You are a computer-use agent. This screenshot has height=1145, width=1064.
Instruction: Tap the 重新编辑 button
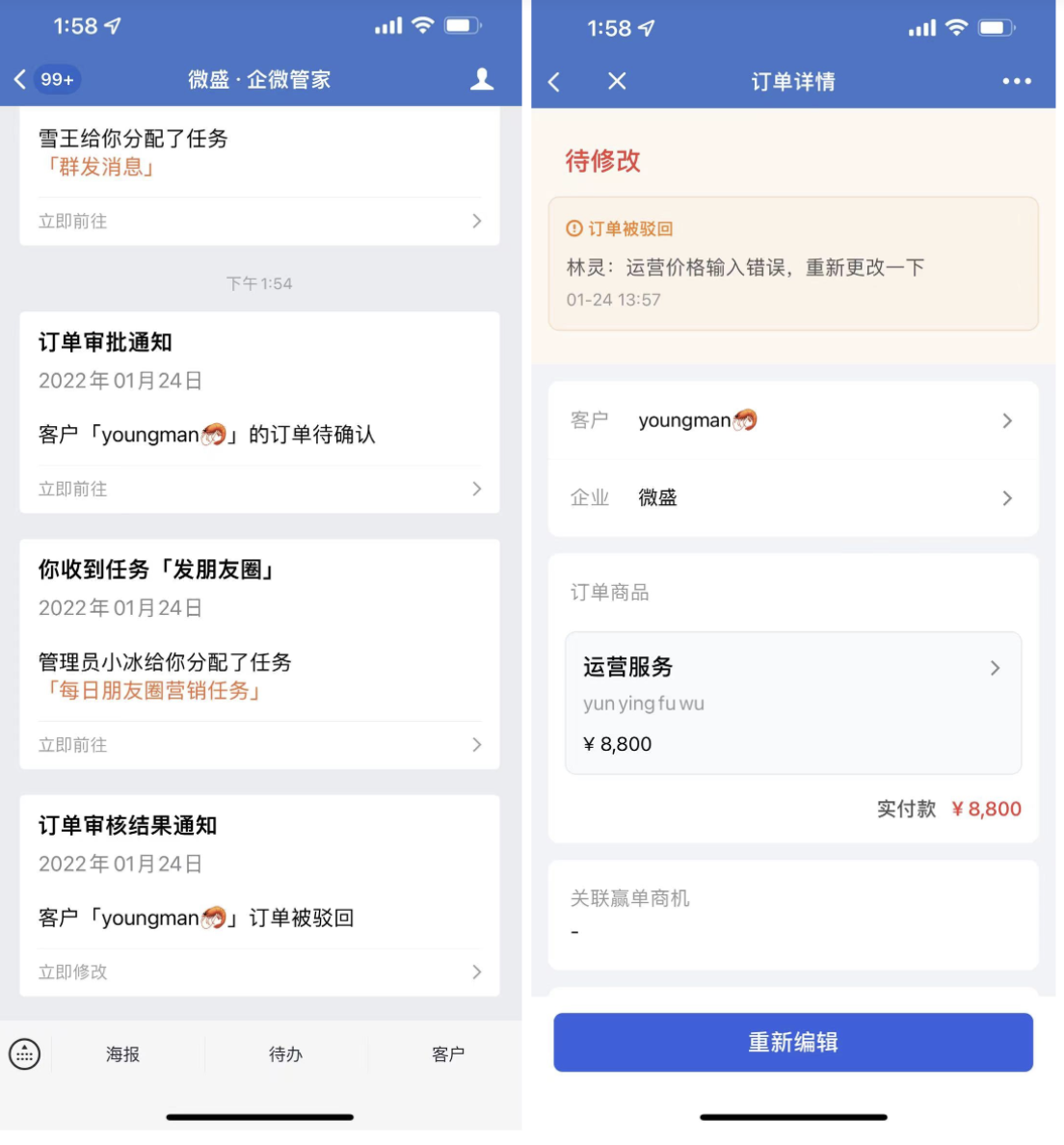pos(792,1042)
